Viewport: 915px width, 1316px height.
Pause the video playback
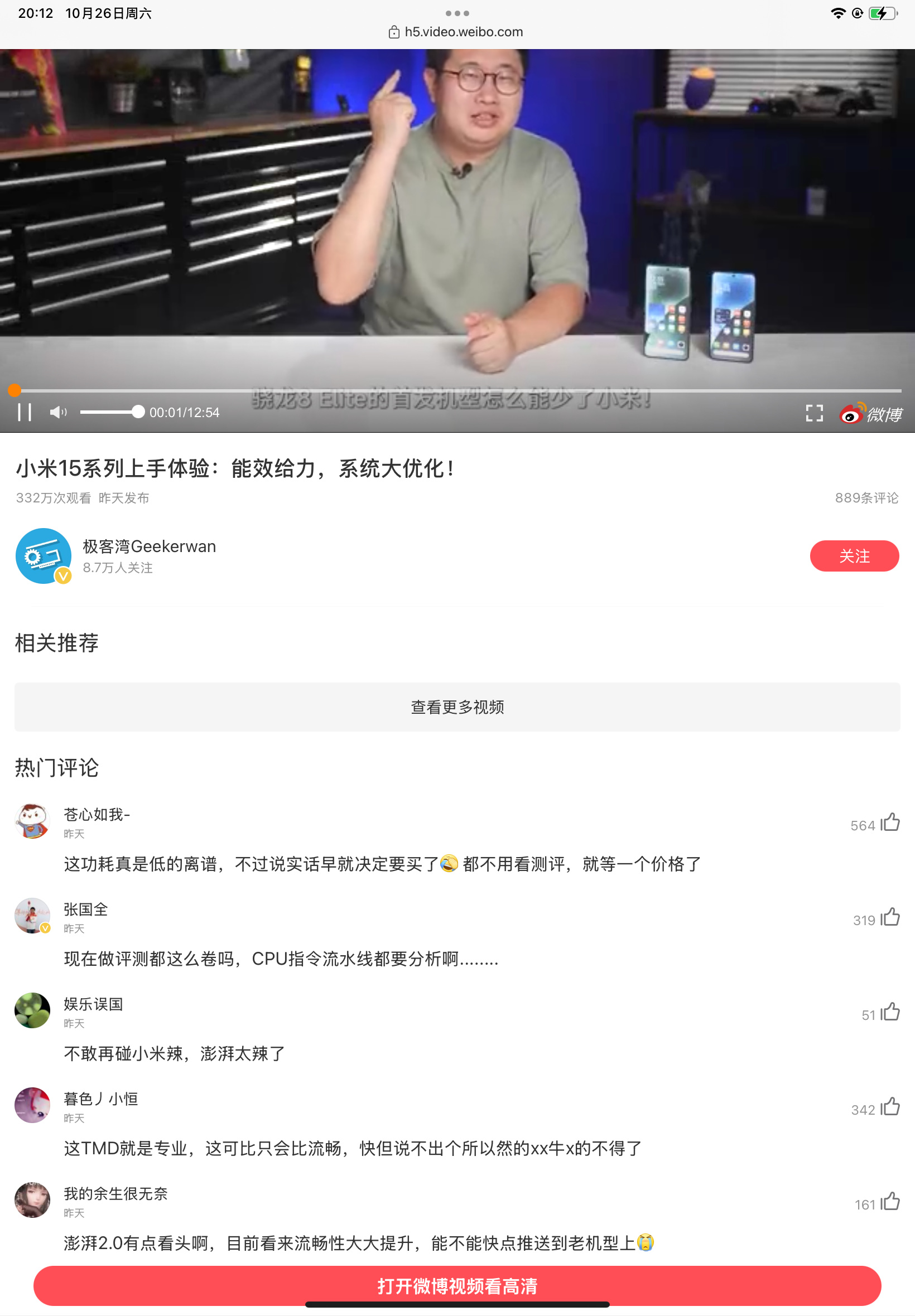tap(25, 413)
